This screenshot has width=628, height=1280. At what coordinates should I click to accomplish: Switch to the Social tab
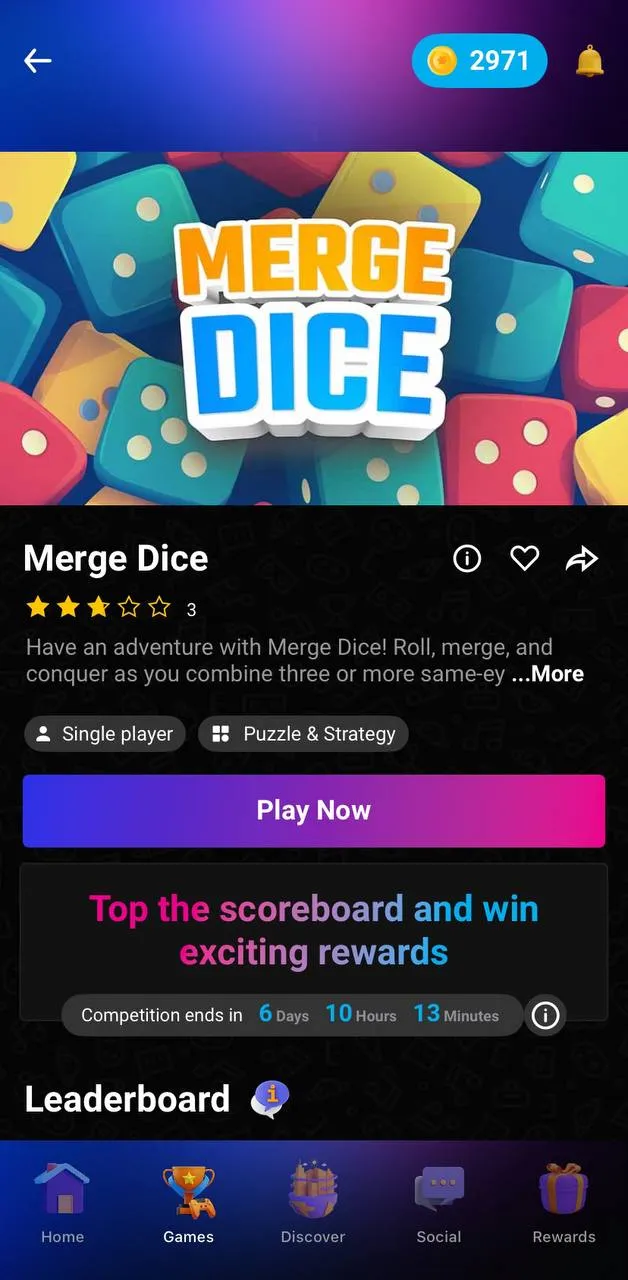pyautogui.click(x=439, y=1202)
